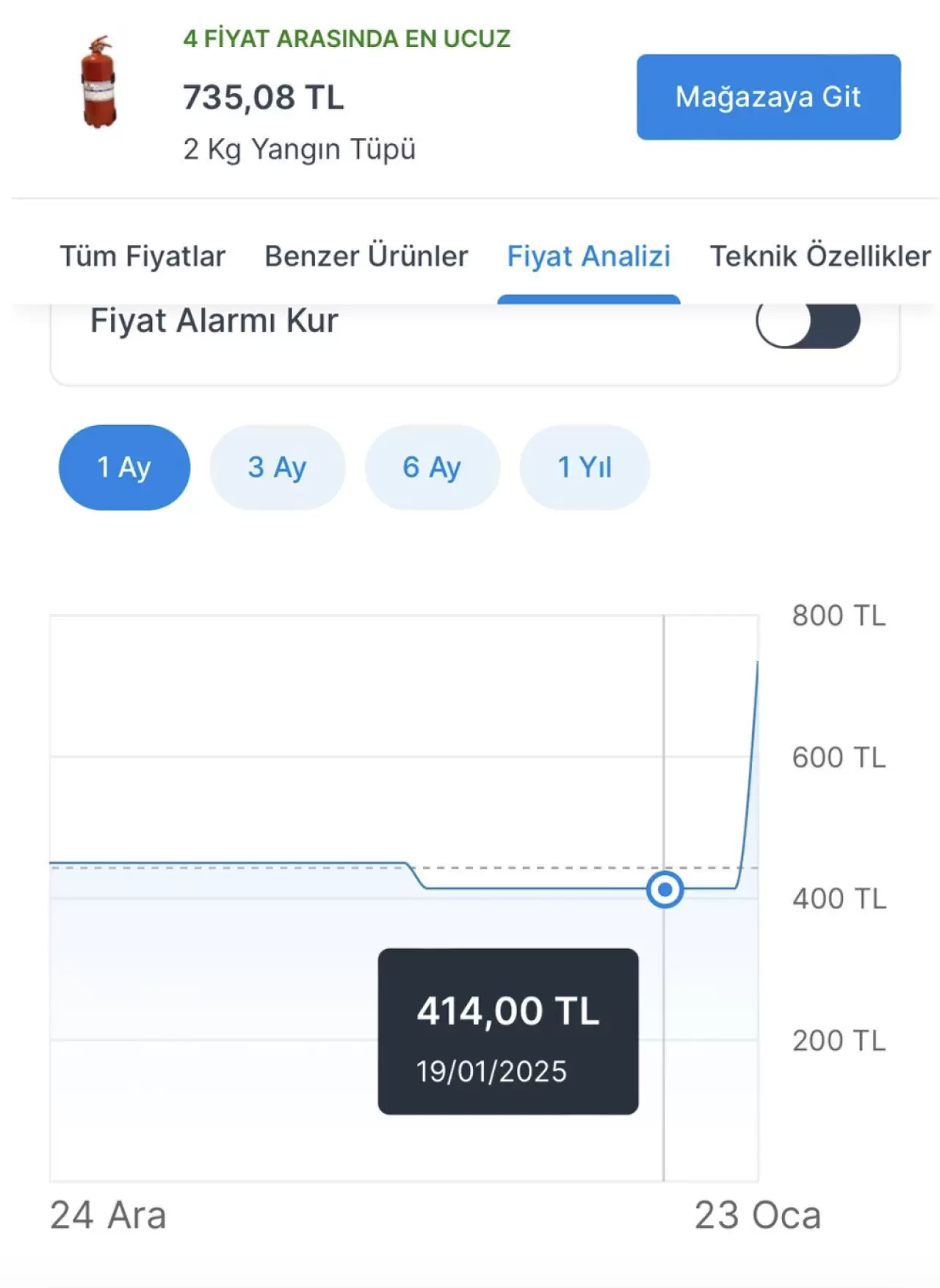
Task: Show the 3 Ay price history
Action: click(277, 467)
